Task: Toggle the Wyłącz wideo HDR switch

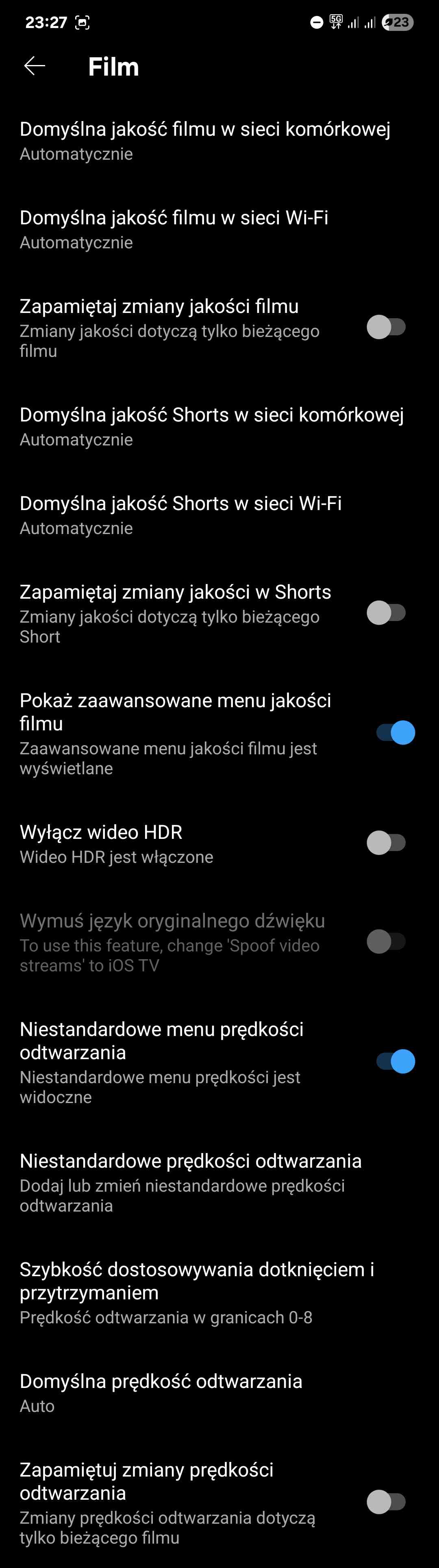Action: pyautogui.click(x=386, y=843)
